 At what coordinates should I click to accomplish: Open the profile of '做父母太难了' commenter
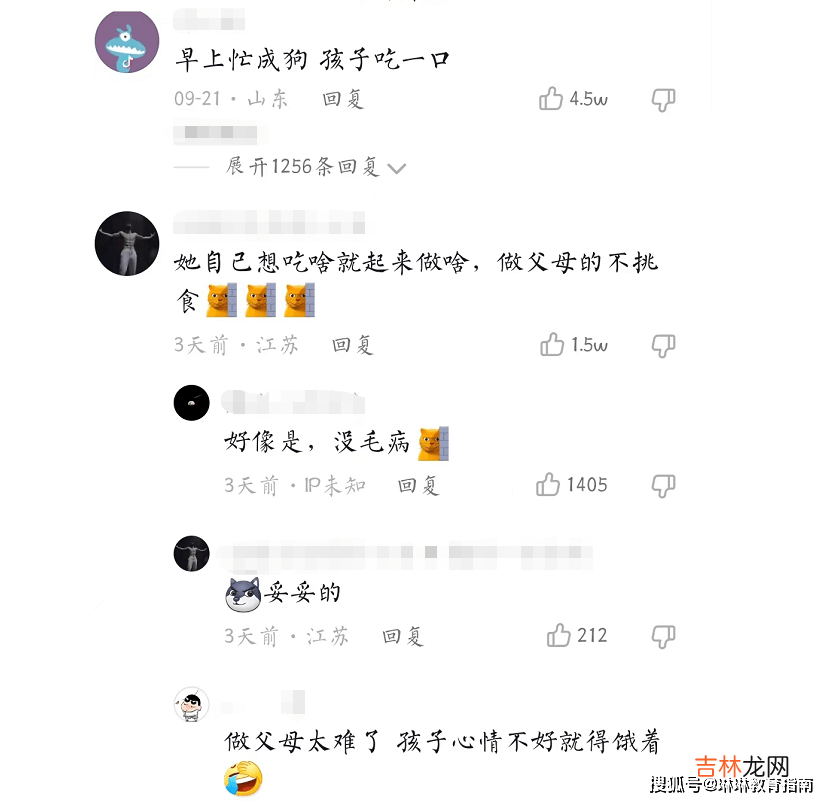click(x=191, y=706)
